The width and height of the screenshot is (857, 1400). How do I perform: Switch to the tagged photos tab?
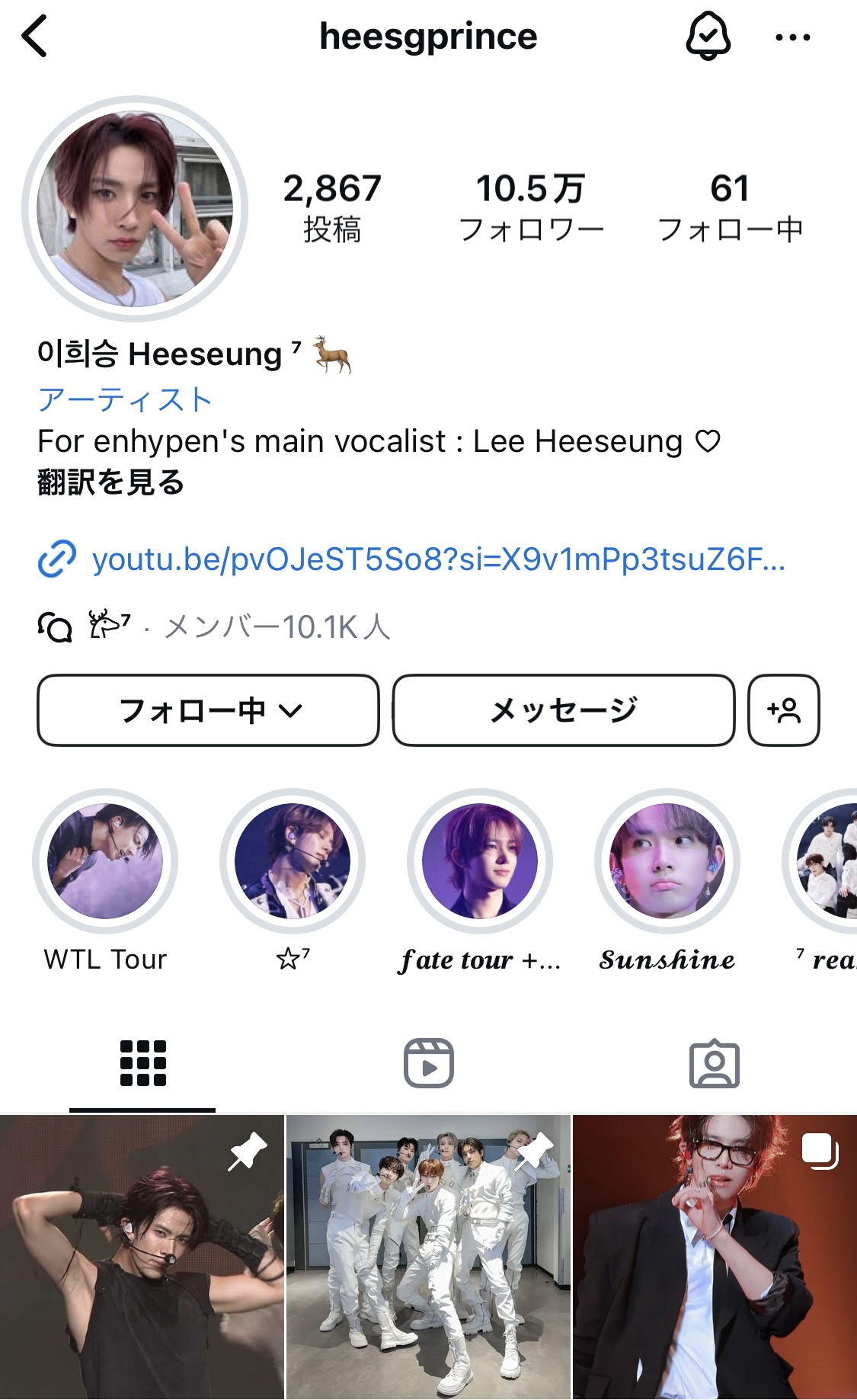715,1063
